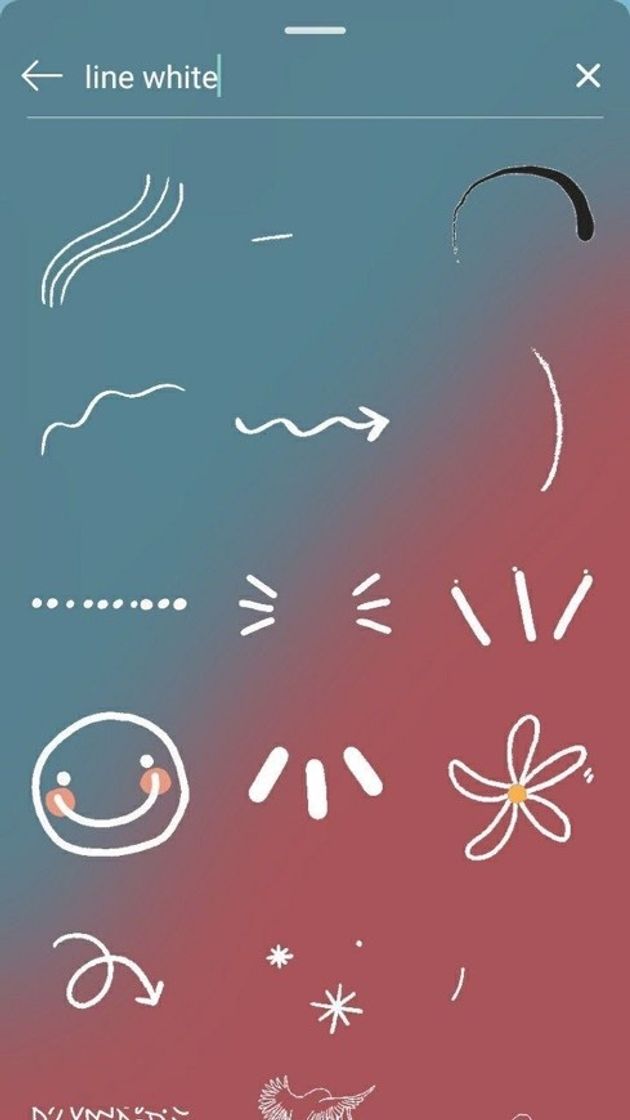The height and width of the screenshot is (1120, 630).
Task: Choose the three short thick dashes sticker
Action: point(314,778)
